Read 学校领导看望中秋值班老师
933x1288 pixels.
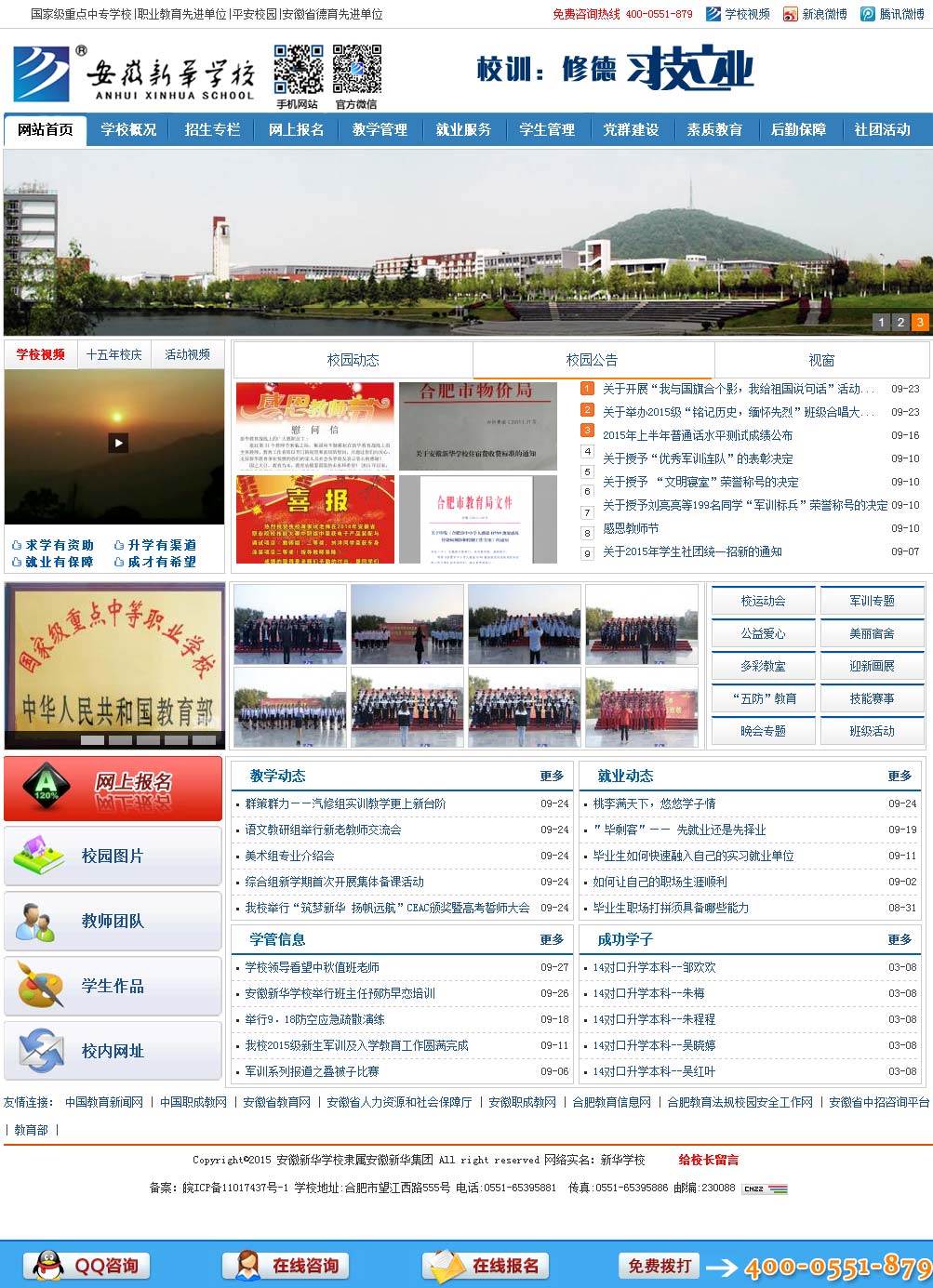pyautogui.click(x=312, y=967)
